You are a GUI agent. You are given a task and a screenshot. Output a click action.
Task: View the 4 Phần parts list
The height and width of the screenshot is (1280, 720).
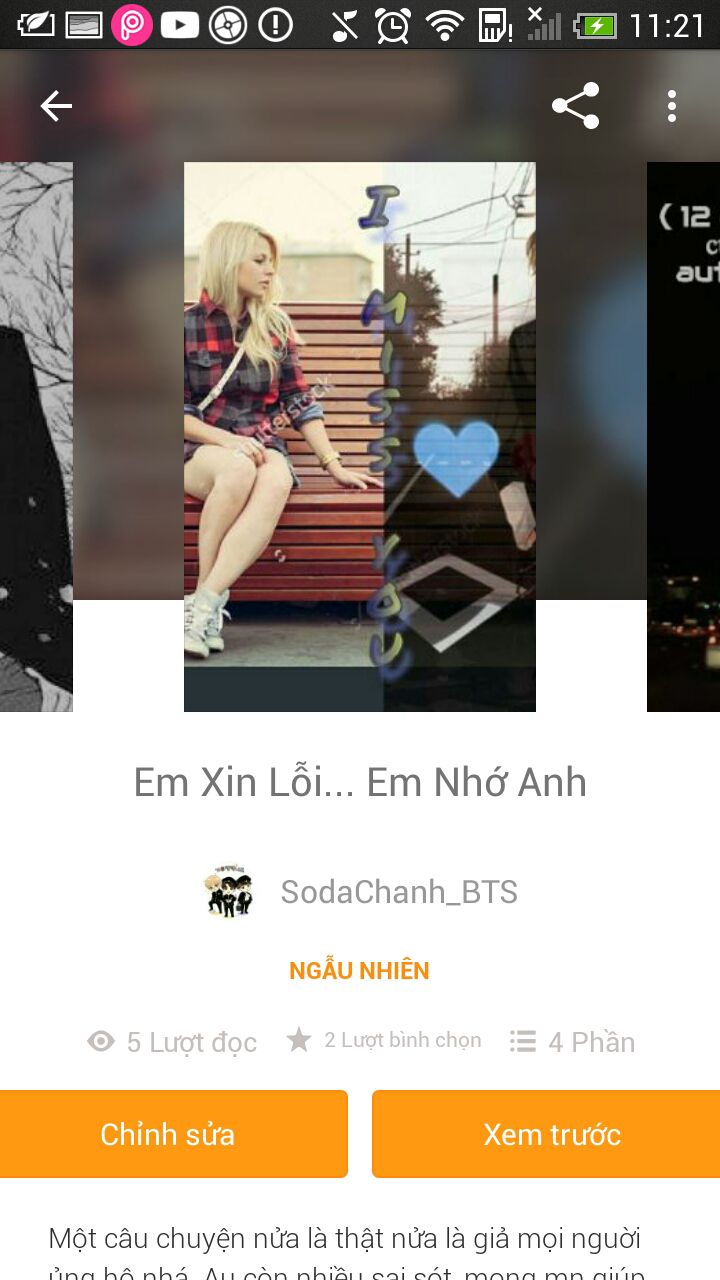point(574,1042)
